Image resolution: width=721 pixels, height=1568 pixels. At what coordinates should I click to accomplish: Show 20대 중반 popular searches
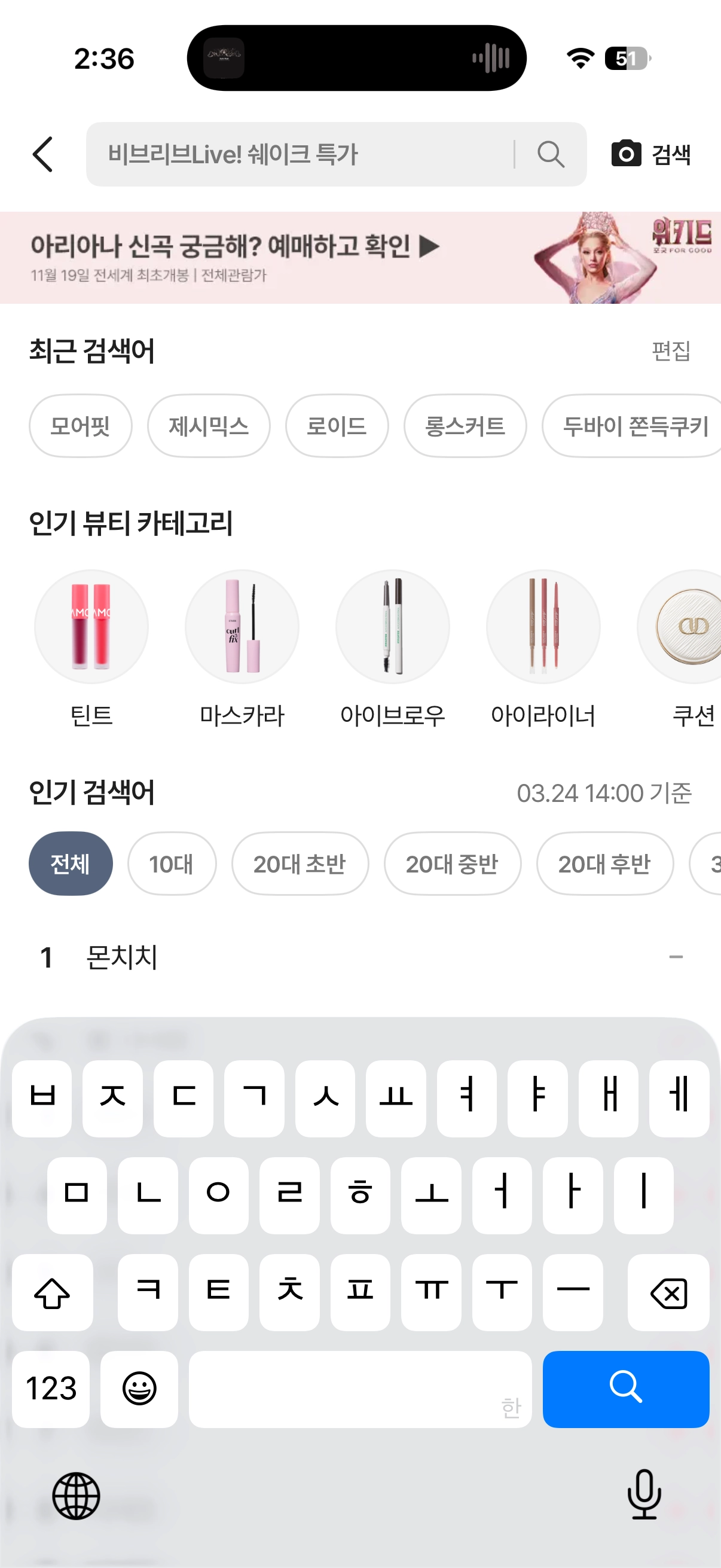coord(452,864)
